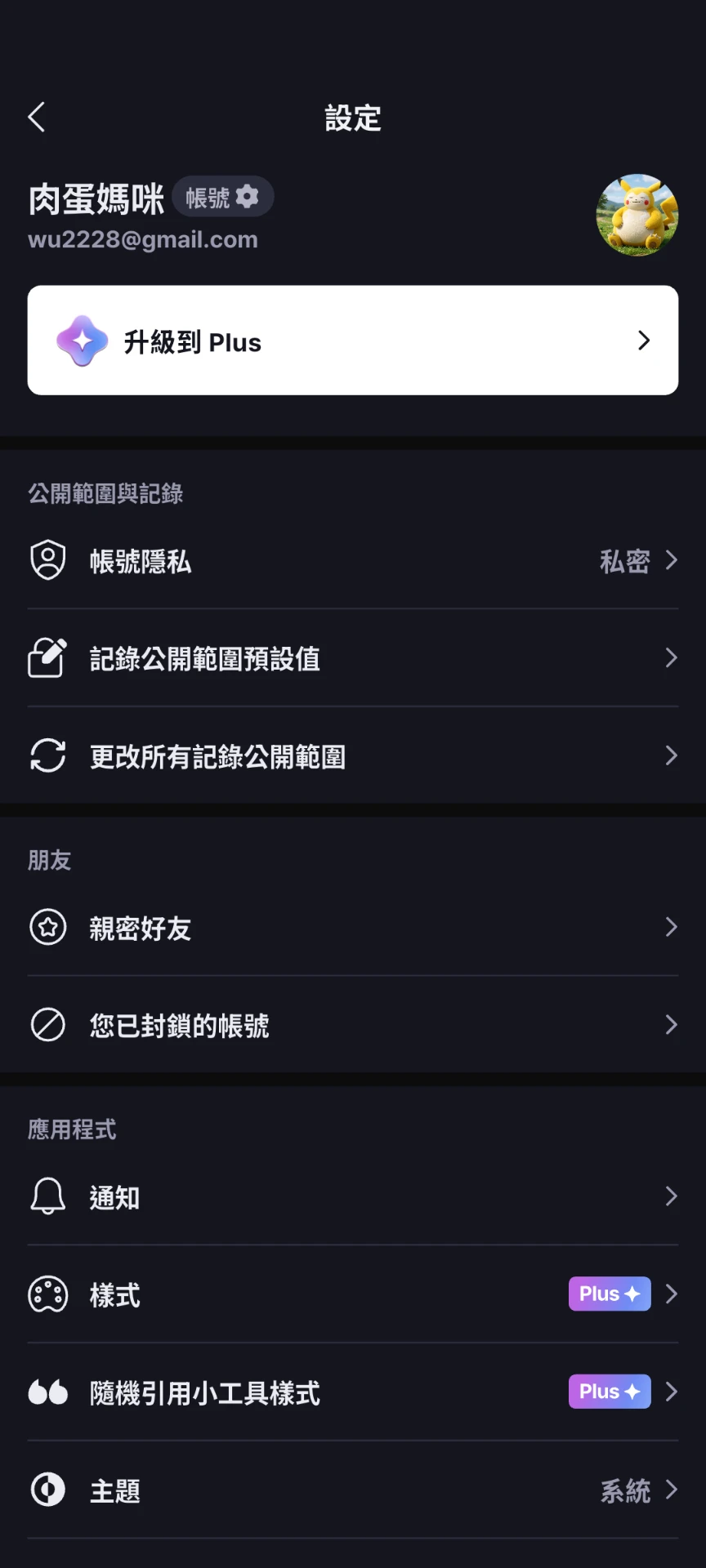Open the 樣式 option
Viewport: 706px width, 1568px height.
(x=352, y=1294)
